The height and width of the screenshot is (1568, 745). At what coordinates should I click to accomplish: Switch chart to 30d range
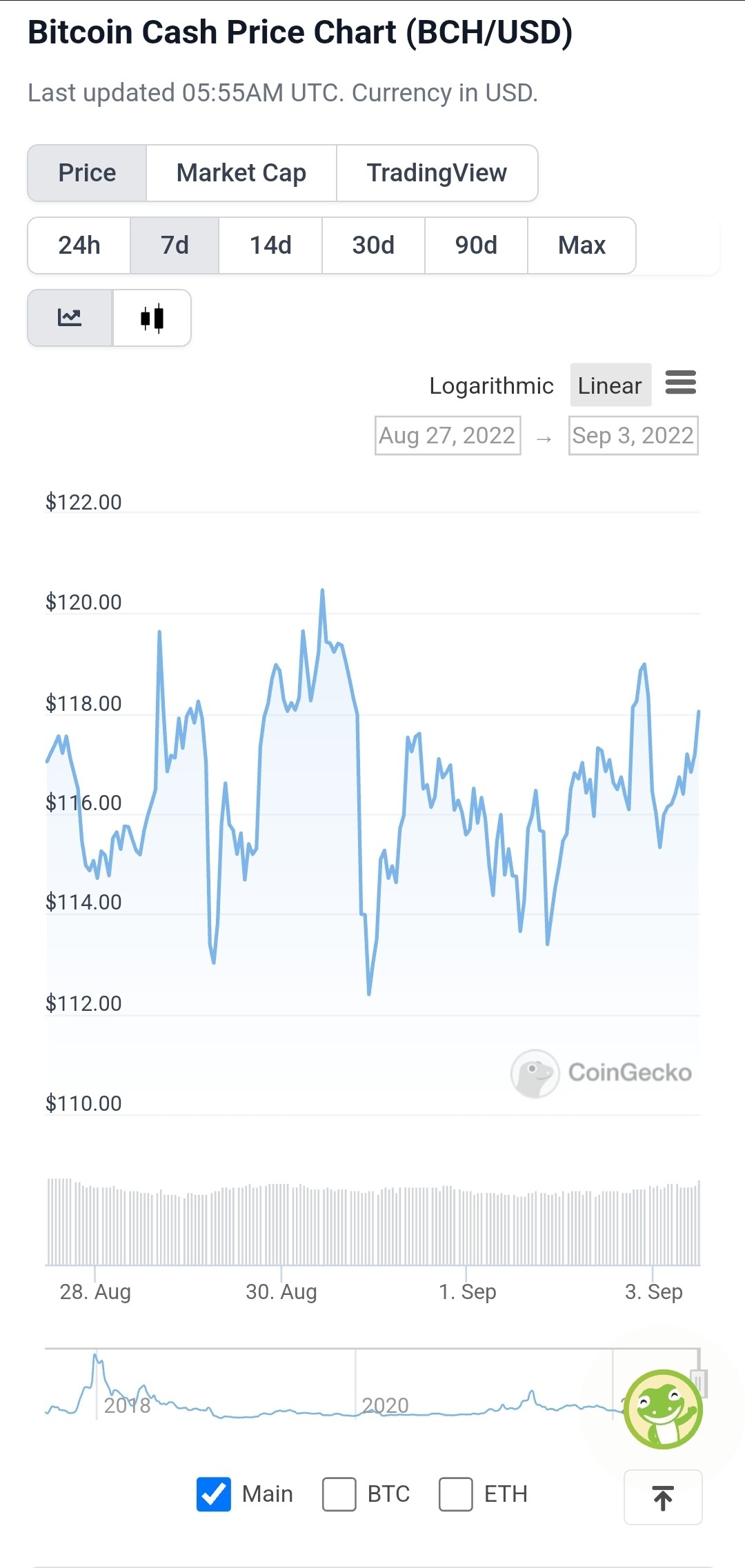(373, 245)
